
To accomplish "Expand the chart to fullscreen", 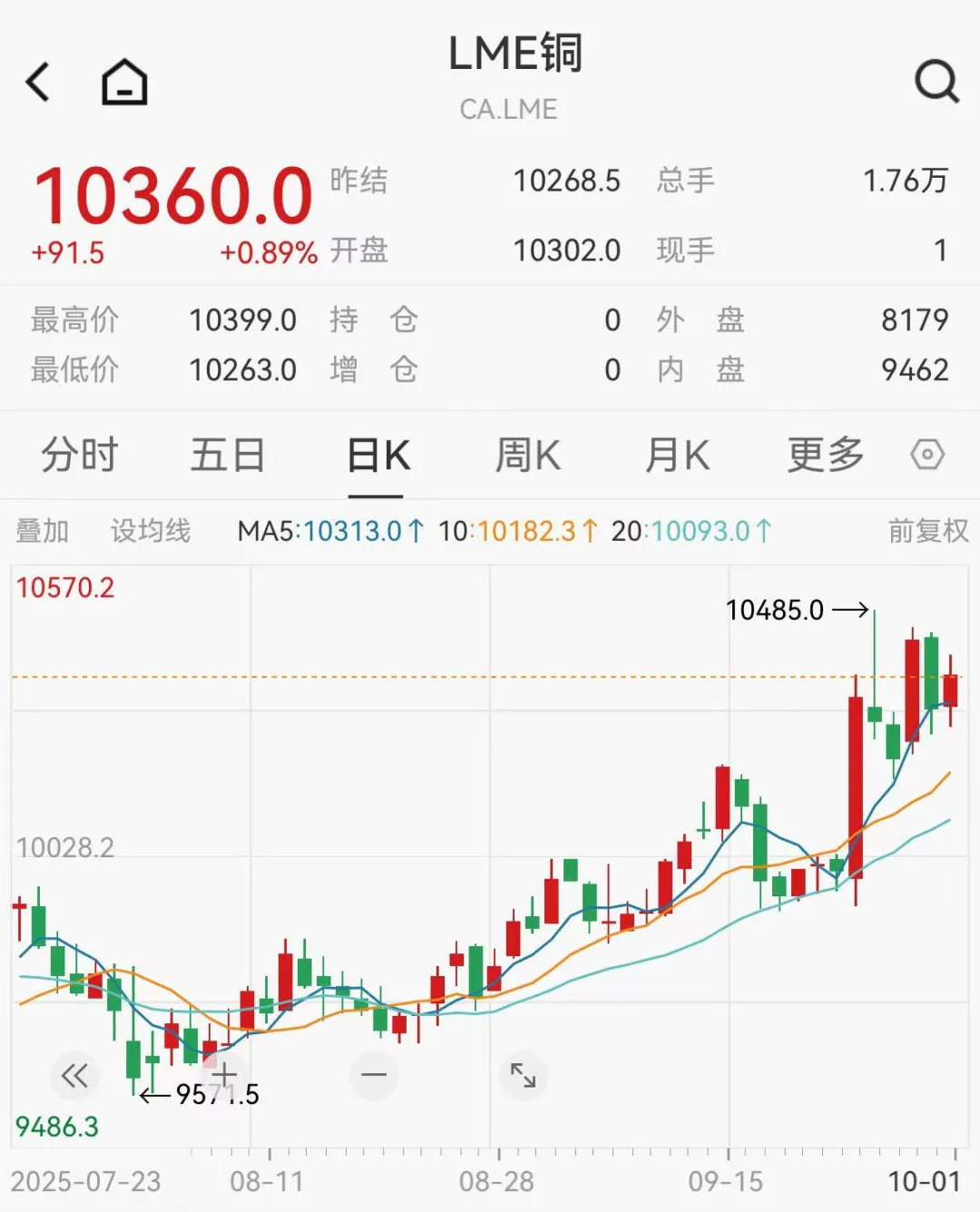I will point(524,1076).
